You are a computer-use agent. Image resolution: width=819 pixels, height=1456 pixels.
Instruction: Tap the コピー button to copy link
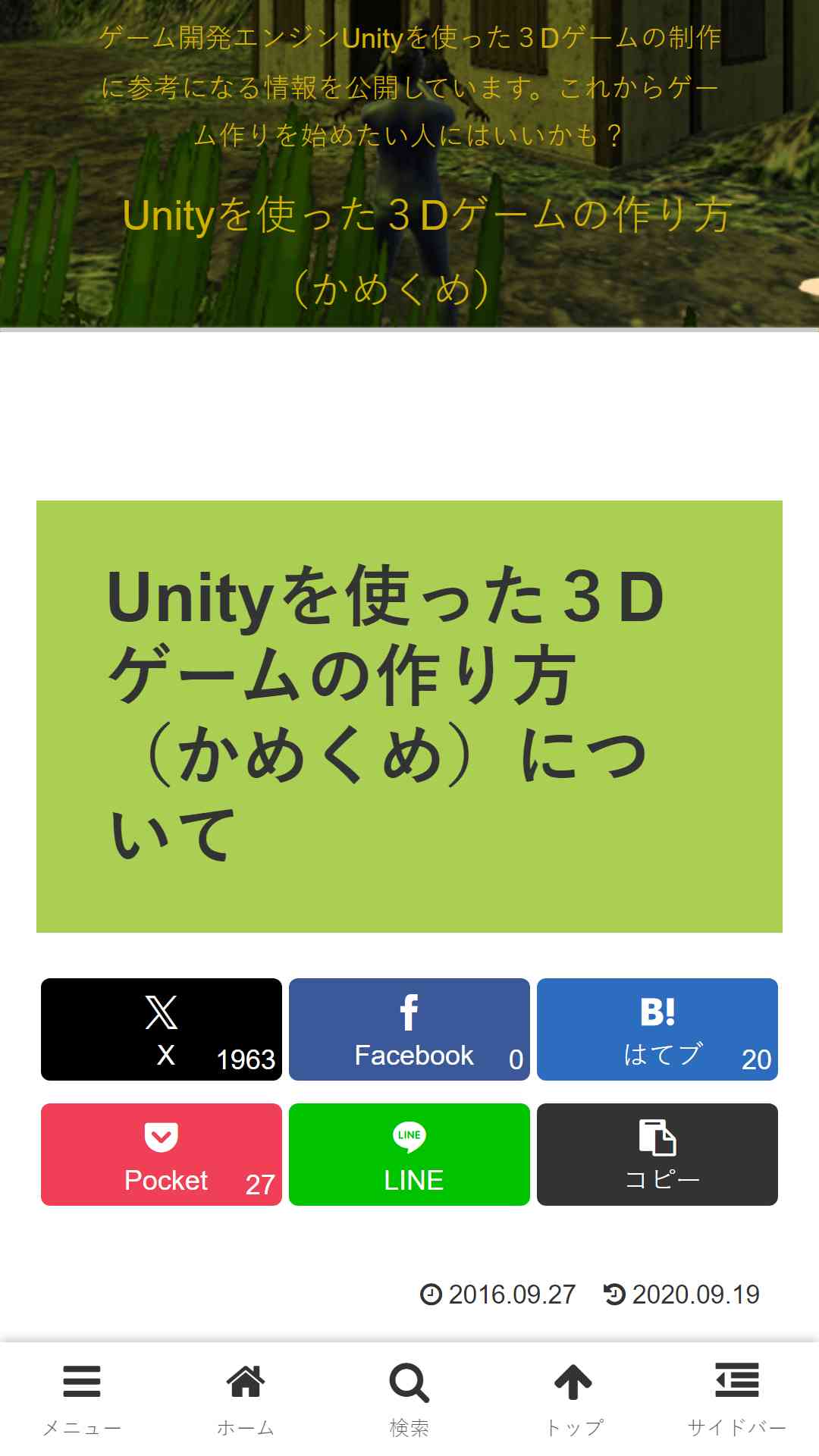coord(657,1154)
